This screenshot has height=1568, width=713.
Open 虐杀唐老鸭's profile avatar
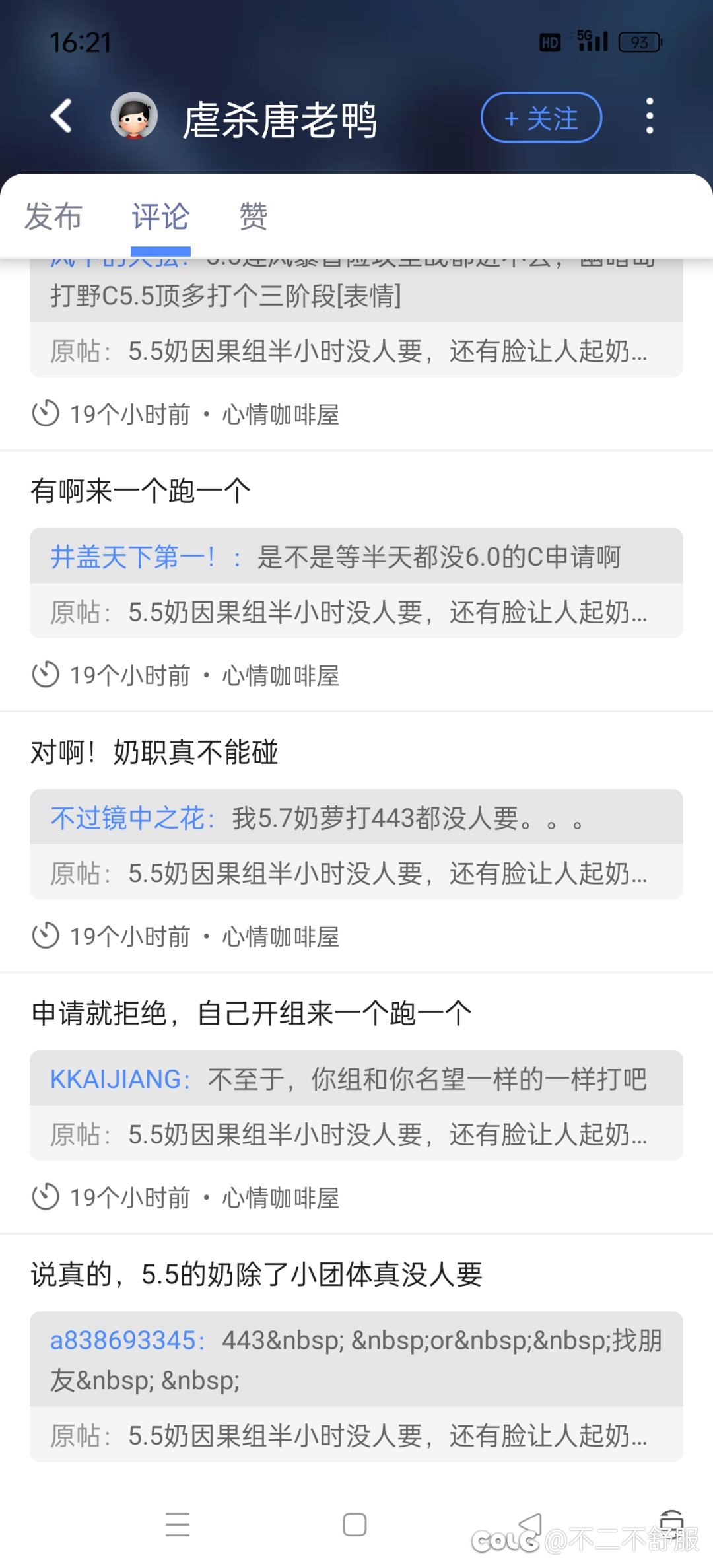point(134,116)
